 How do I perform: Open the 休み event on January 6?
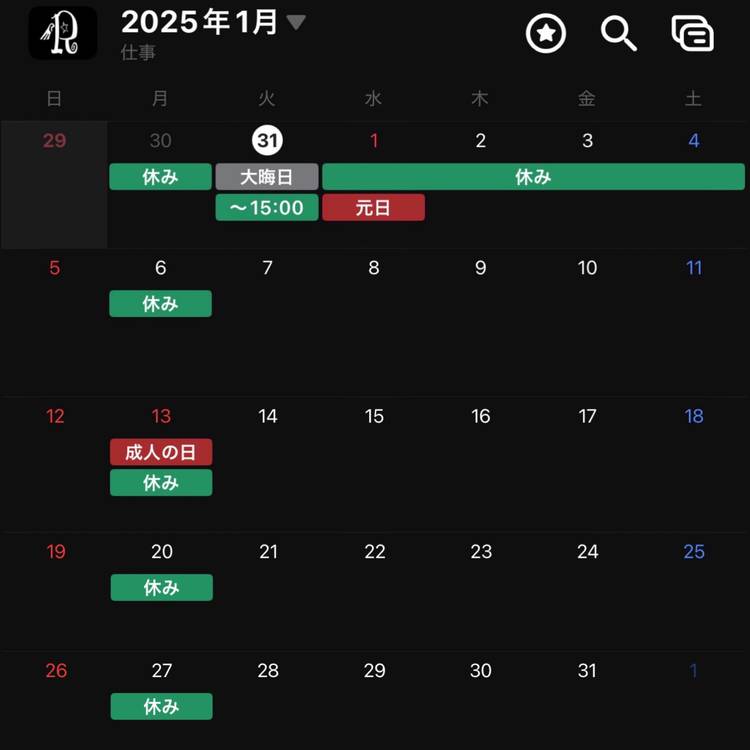click(161, 304)
